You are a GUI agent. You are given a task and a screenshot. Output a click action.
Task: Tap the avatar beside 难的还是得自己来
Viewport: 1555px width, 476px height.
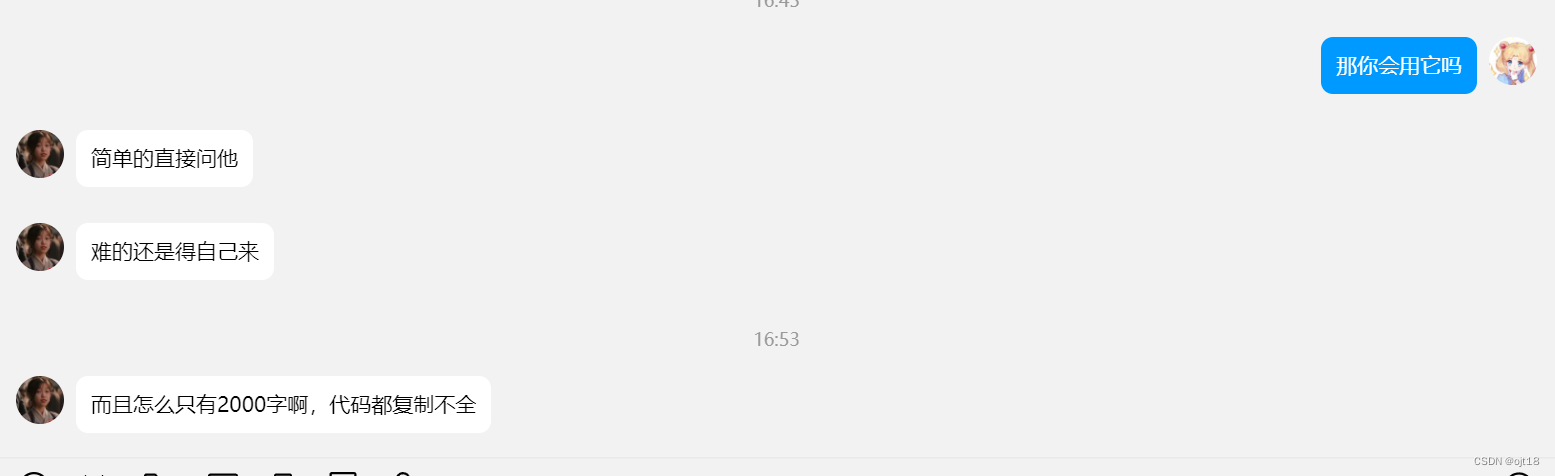tap(40, 247)
